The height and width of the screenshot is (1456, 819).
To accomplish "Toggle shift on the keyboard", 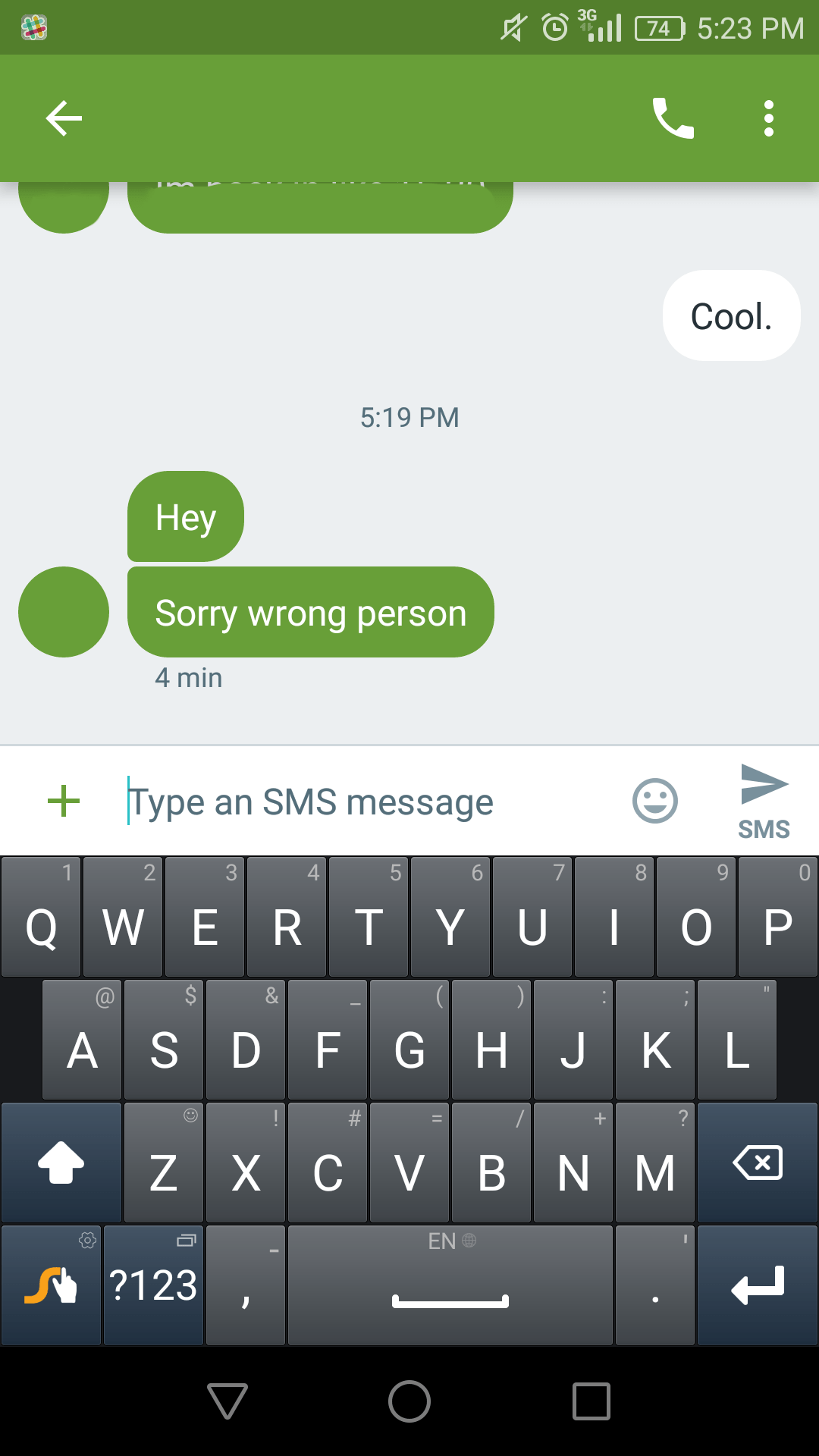I will (x=61, y=1162).
